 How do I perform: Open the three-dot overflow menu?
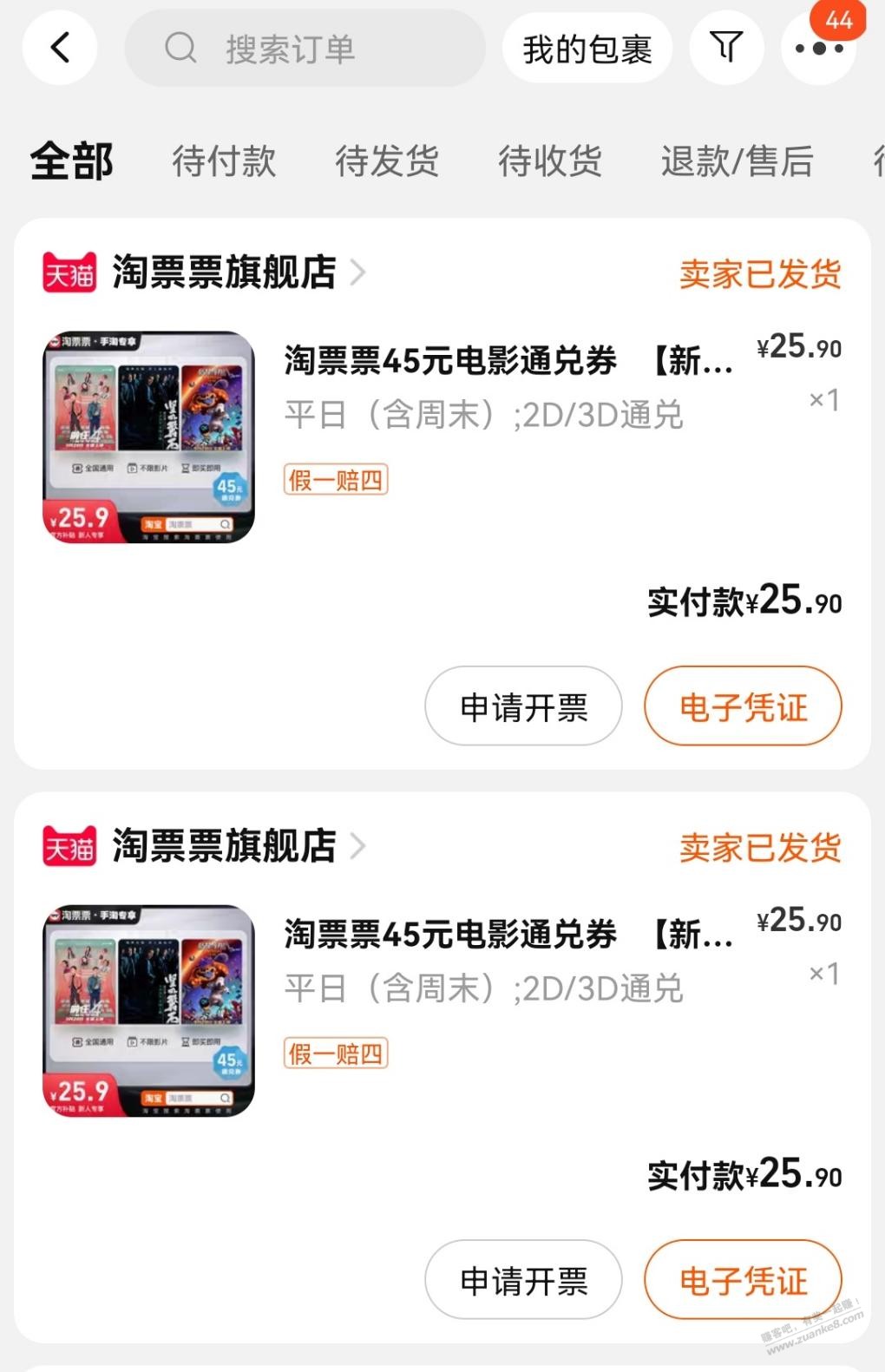[x=818, y=49]
